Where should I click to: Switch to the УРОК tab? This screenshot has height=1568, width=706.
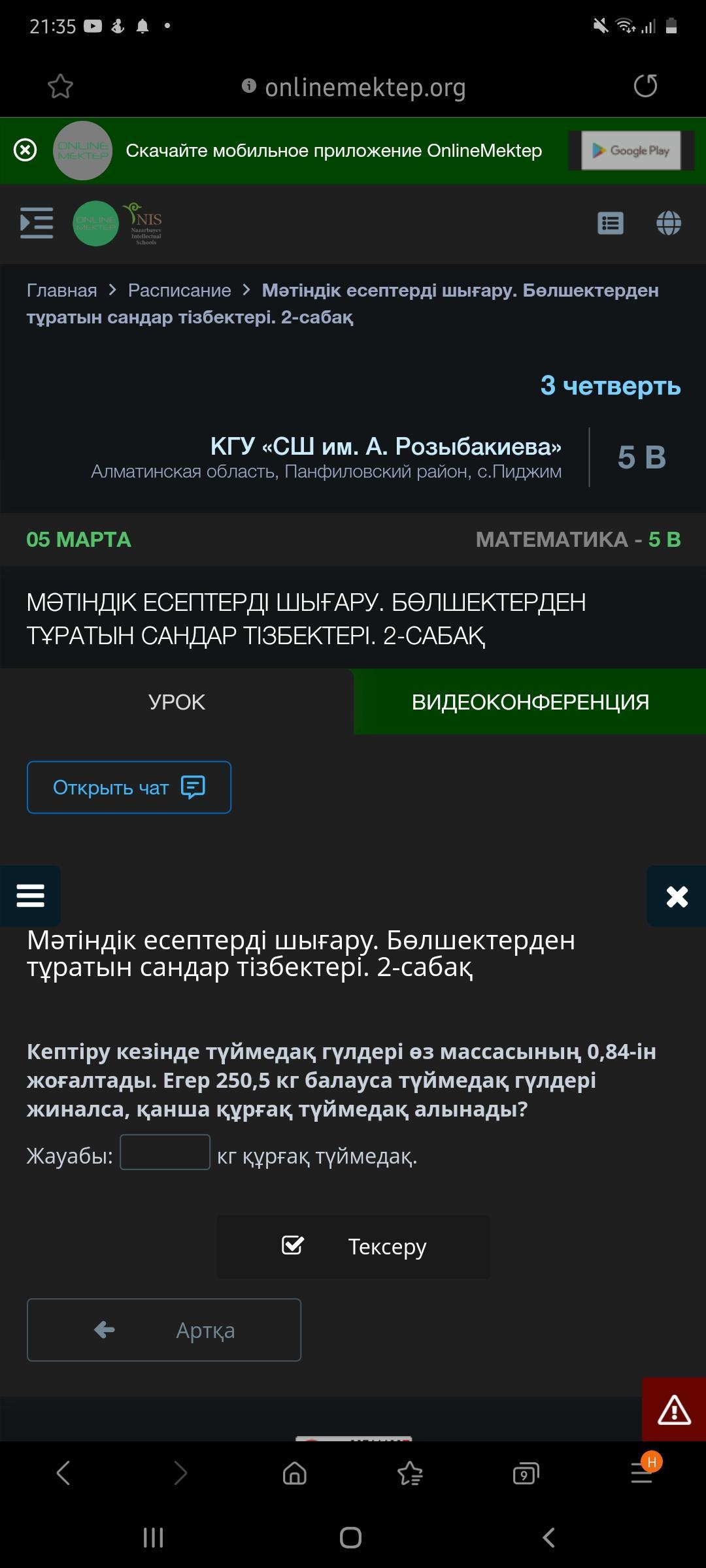pos(176,702)
